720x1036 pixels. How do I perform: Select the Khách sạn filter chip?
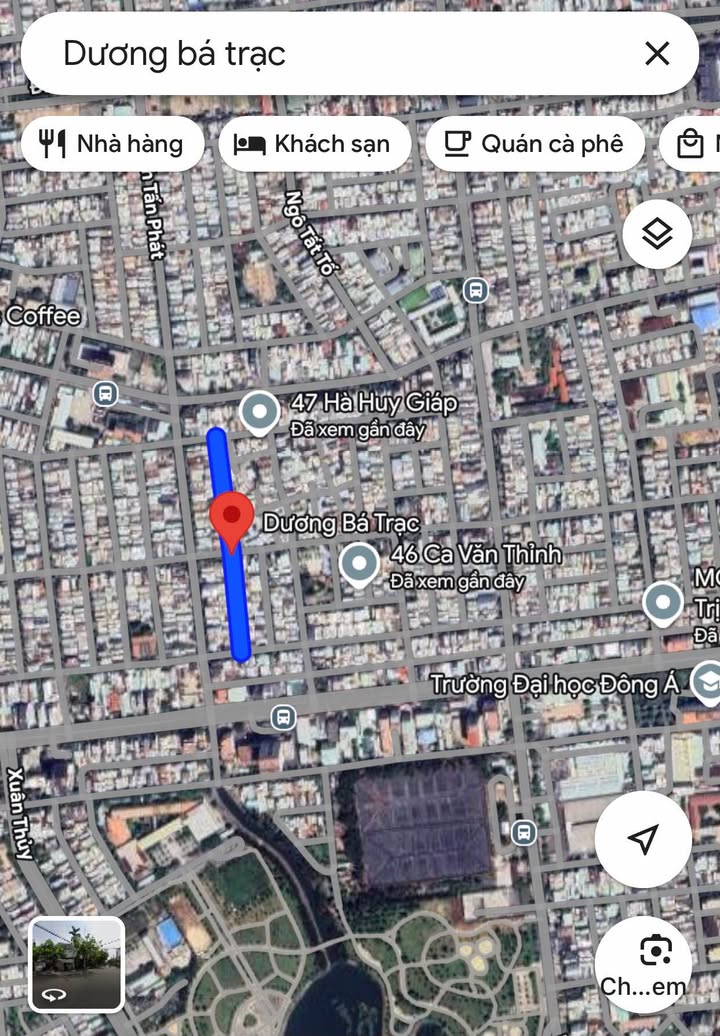coord(314,144)
